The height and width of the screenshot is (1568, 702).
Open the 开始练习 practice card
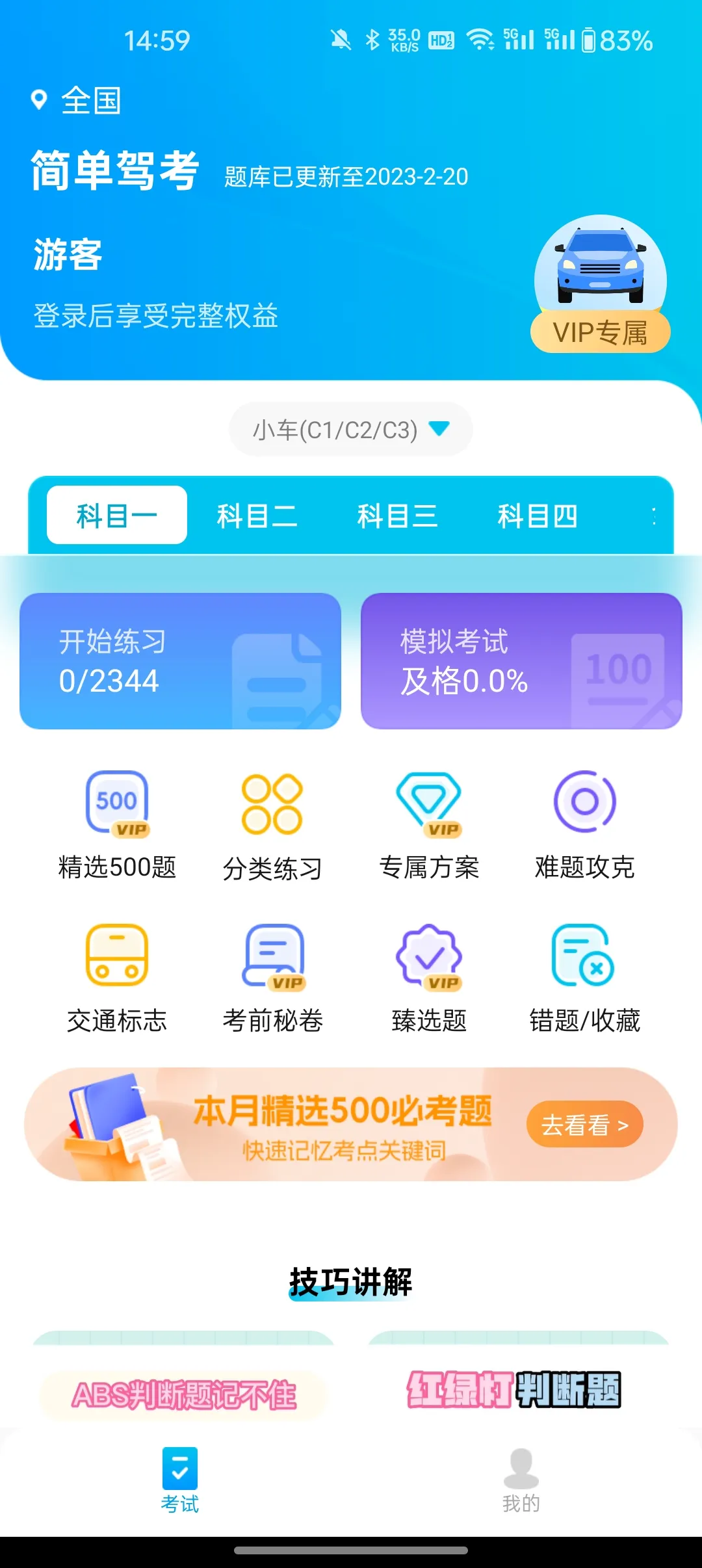pyautogui.click(x=180, y=661)
